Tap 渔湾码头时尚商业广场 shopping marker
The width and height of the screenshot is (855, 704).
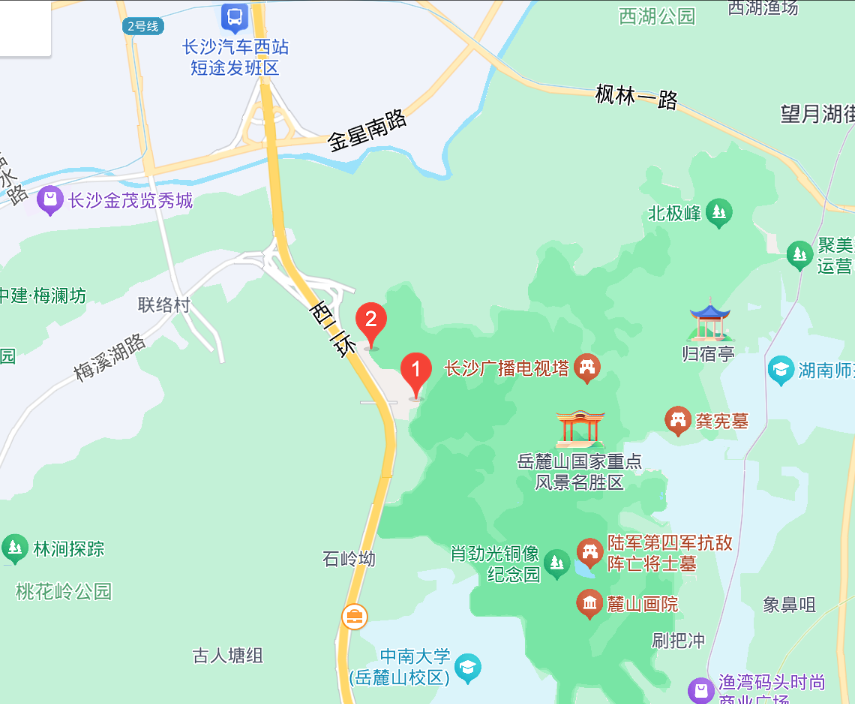coord(701,690)
